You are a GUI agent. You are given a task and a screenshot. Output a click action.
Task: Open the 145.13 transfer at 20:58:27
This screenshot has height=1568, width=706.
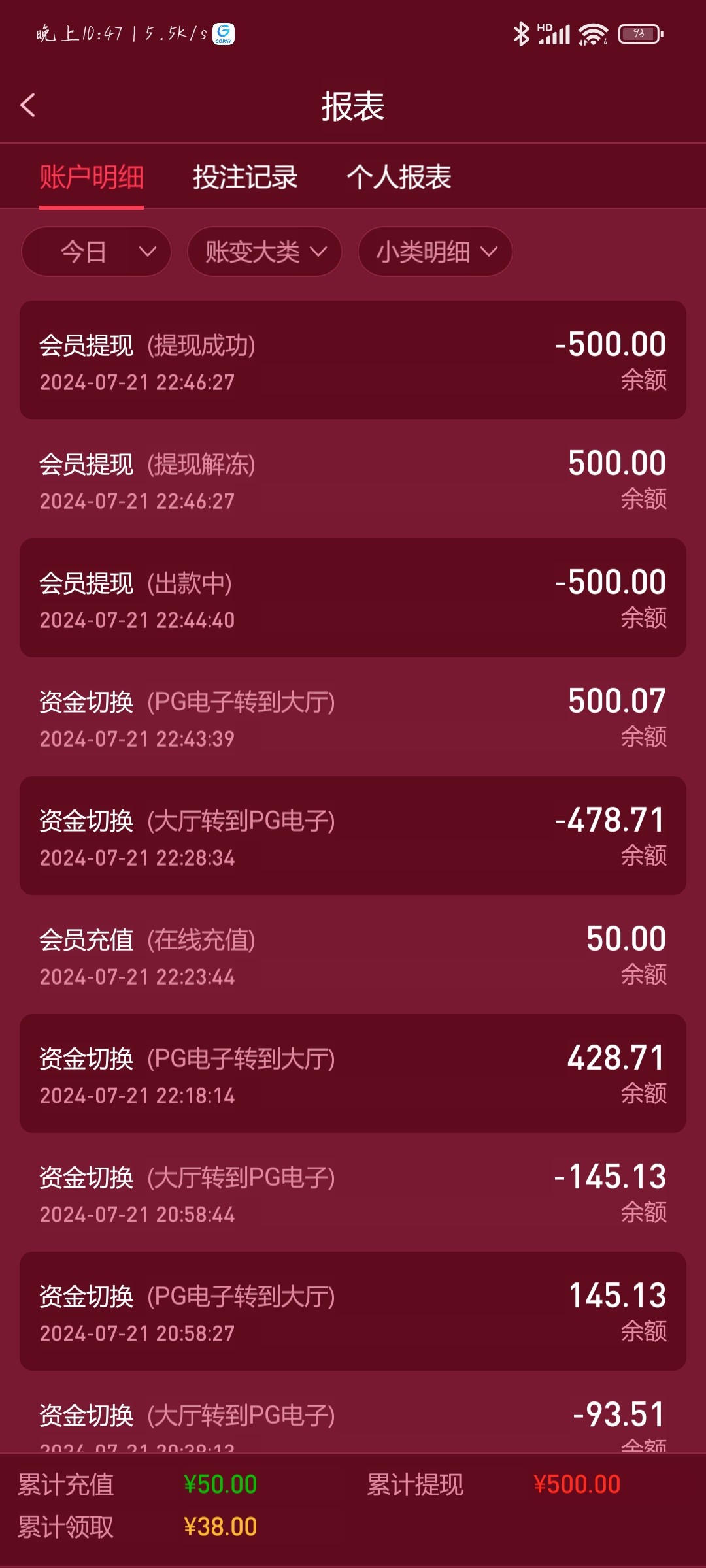pos(353,1311)
